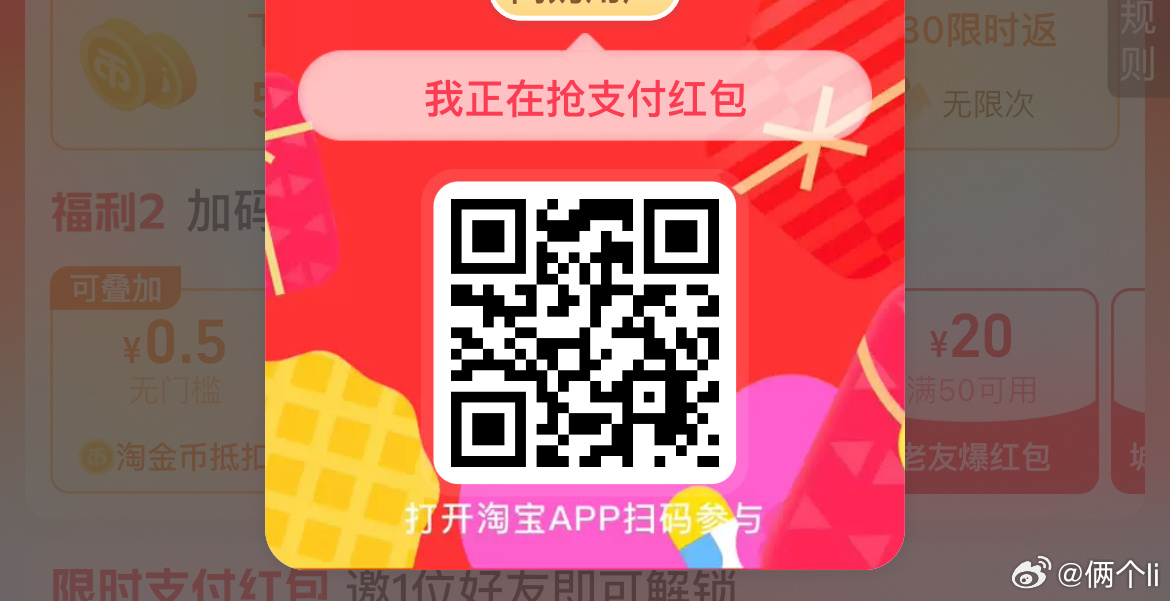The width and height of the screenshot is (1170, 601).
Task: Open the 规则 rules side tab
Action: point(1139,42)
